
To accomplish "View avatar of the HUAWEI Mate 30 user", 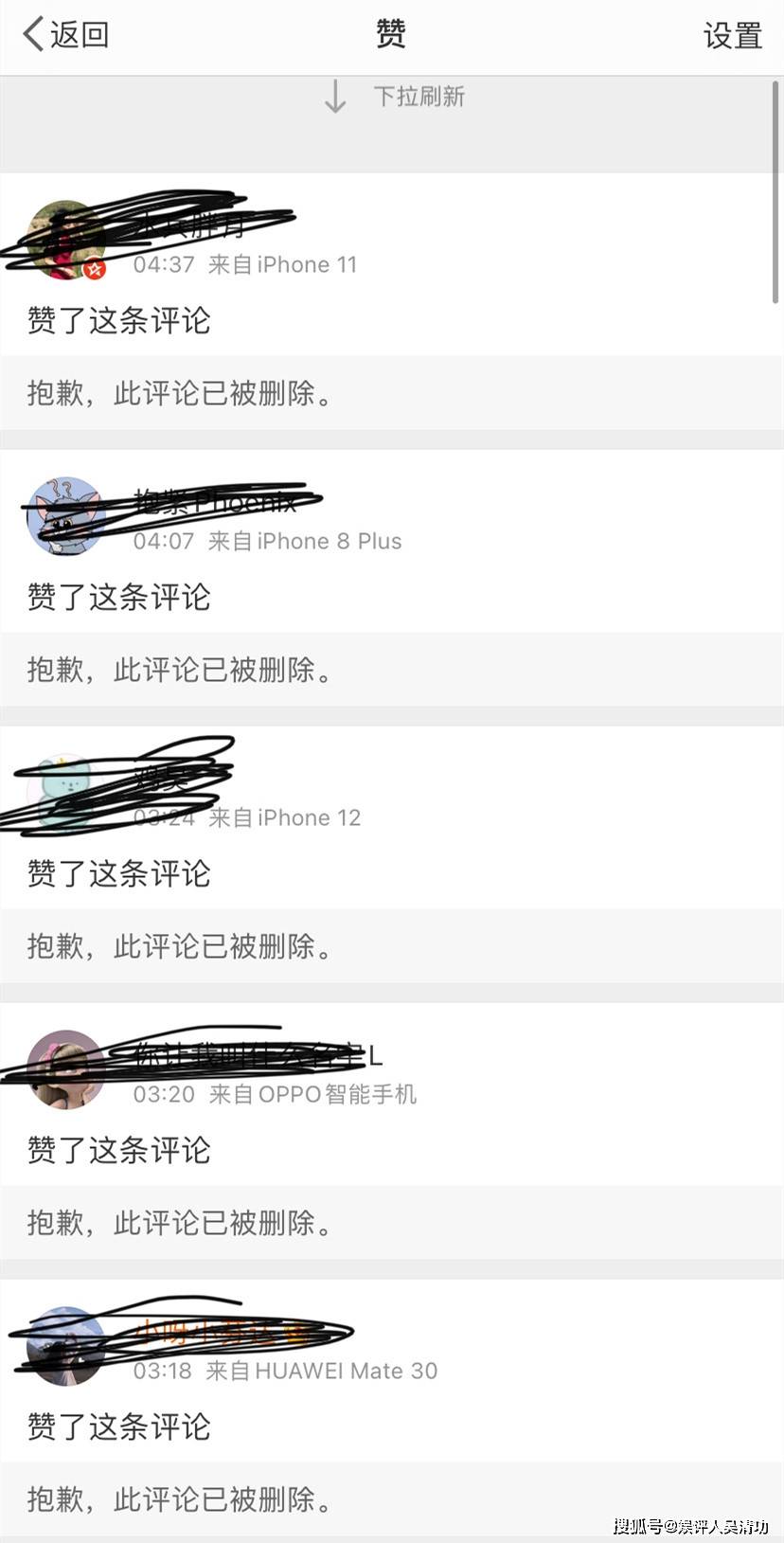I will tap(65, 1346).
